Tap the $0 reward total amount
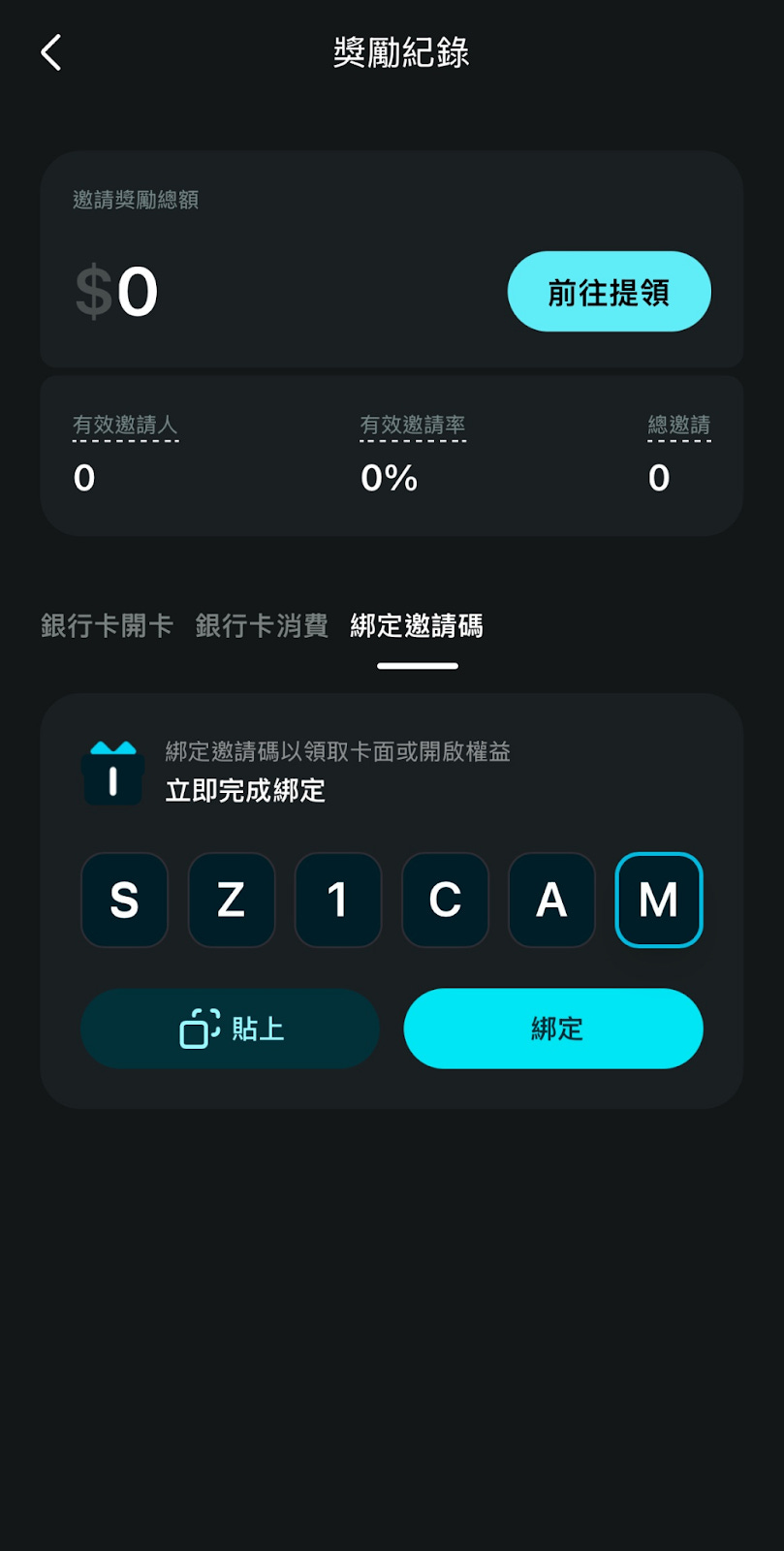Image resolution: width=784 pixels, height=1551 pixels. tap(116, 289)
